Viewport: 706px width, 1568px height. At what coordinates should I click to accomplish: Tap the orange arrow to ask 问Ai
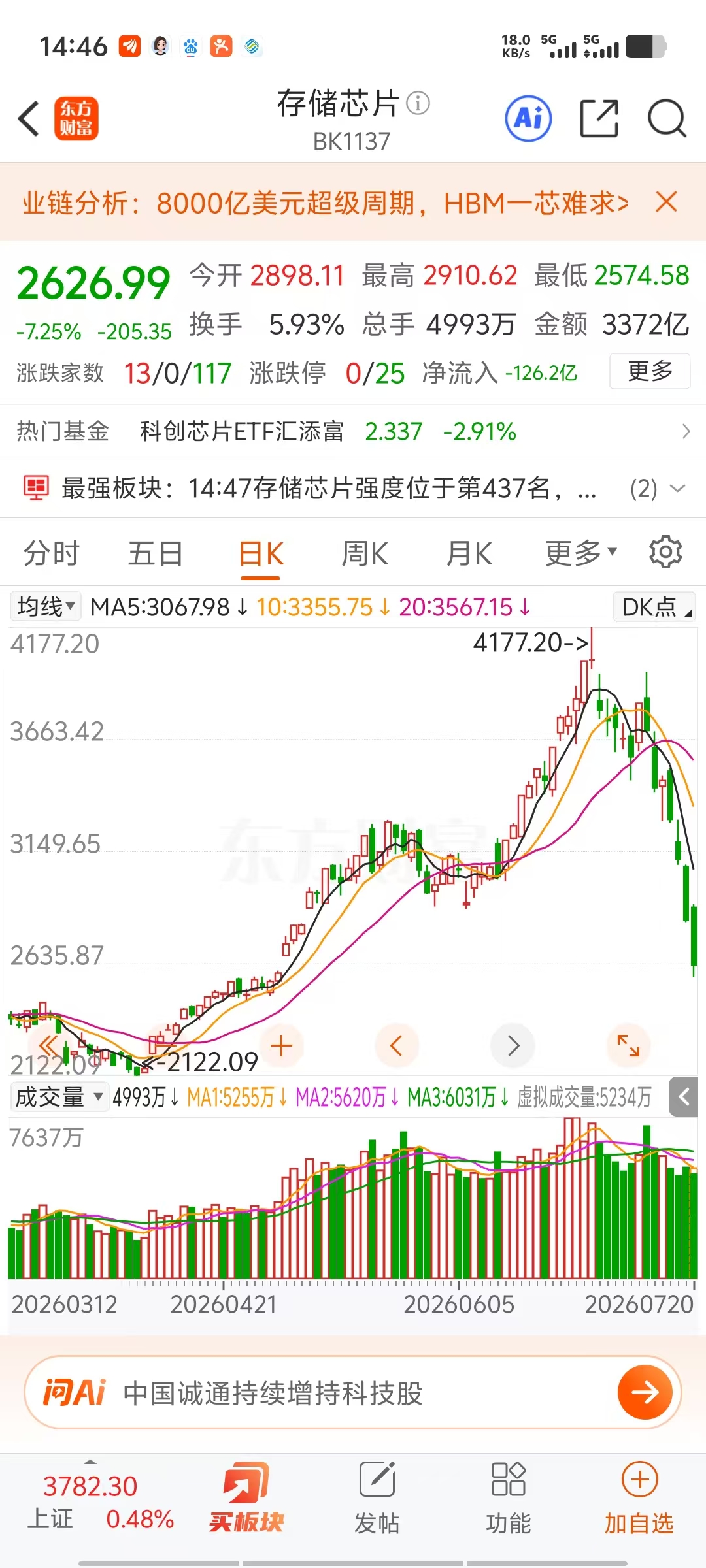645,1392
